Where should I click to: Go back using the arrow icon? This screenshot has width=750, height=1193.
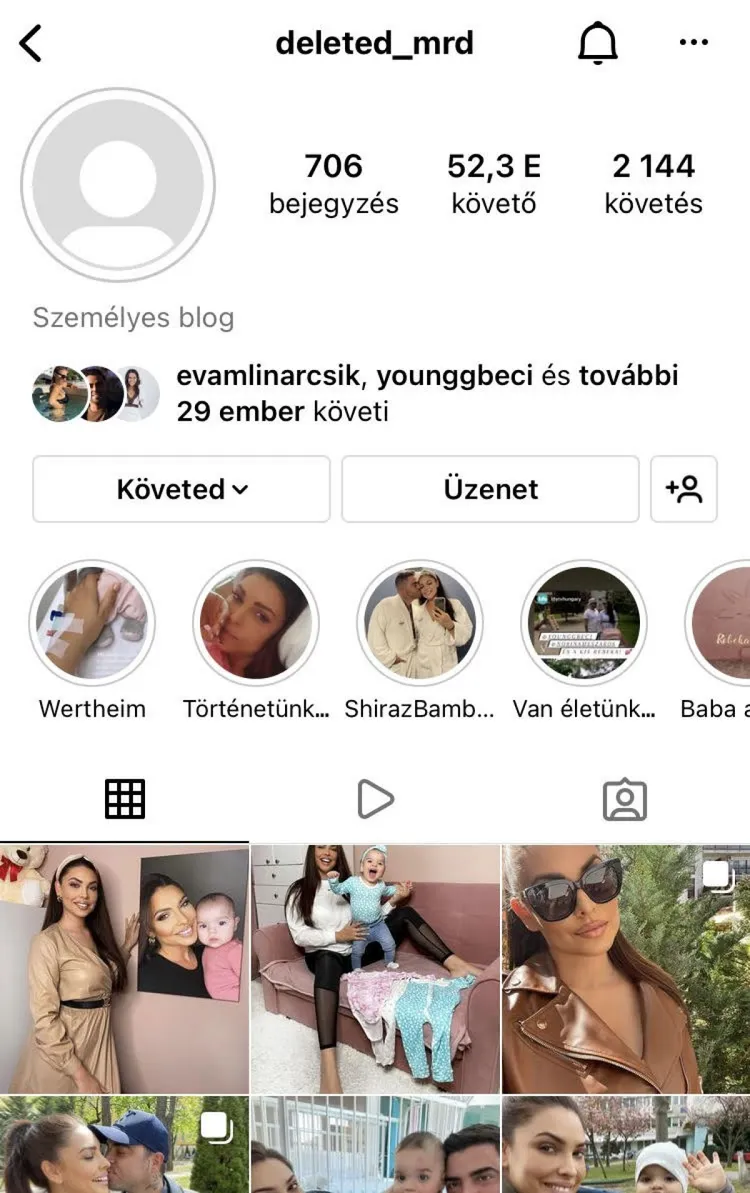(31, 44)
